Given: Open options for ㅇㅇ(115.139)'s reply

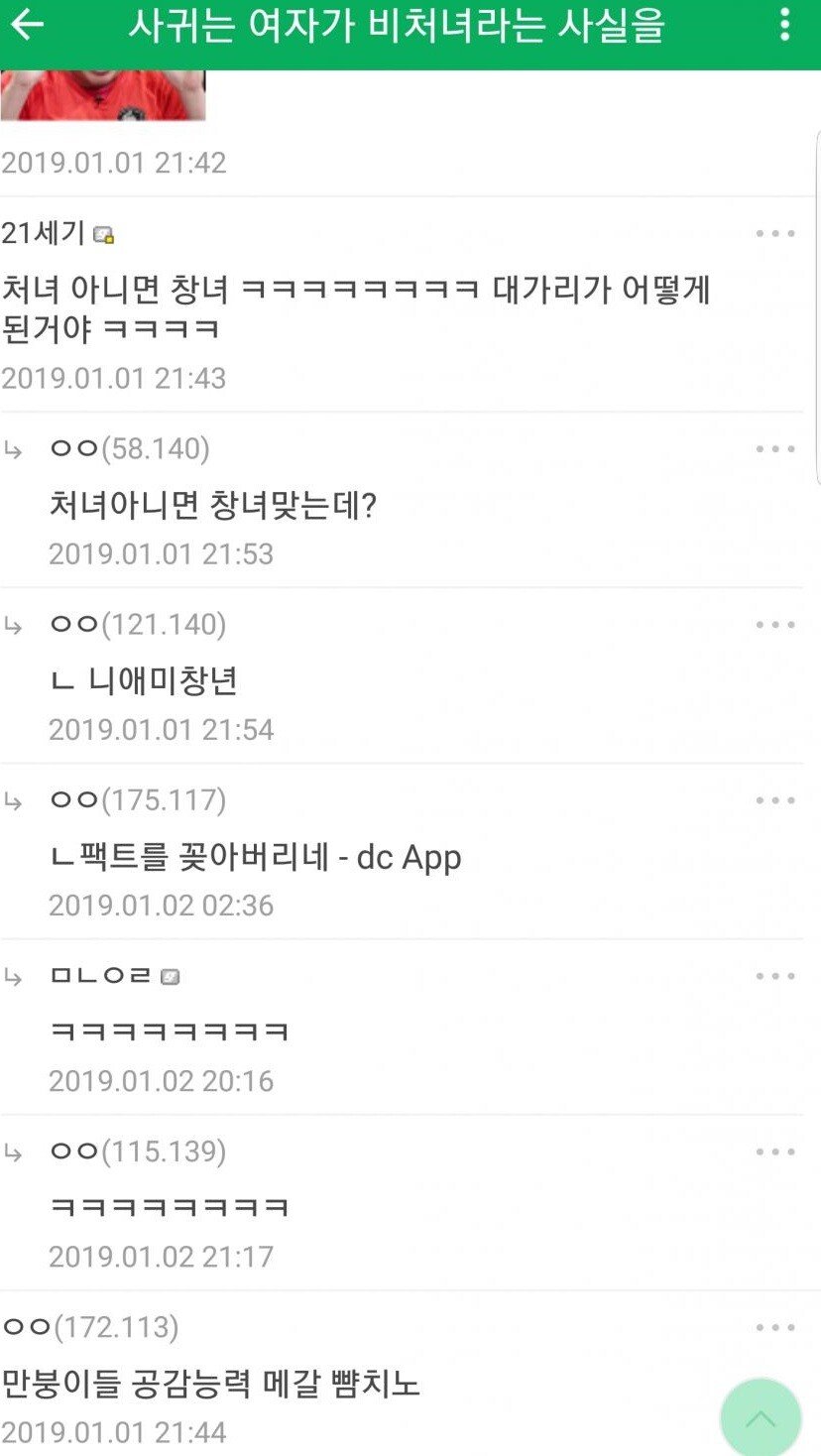Looking at the screenshot, I should pos(775,1152).
